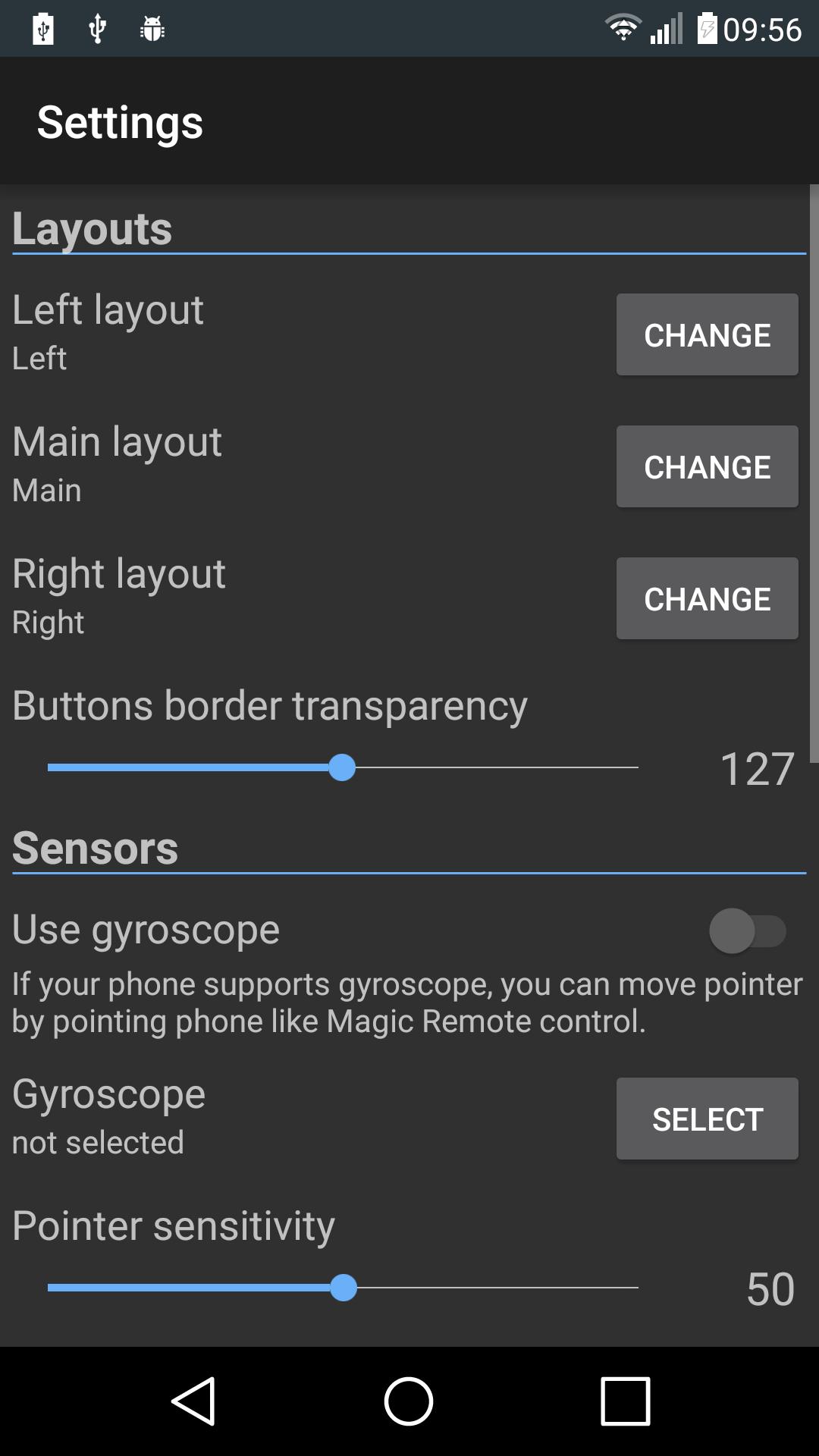Viewport: 819px width, 1456px height.
Task: Click the USB connection status icon
Action: click(43, 27)
